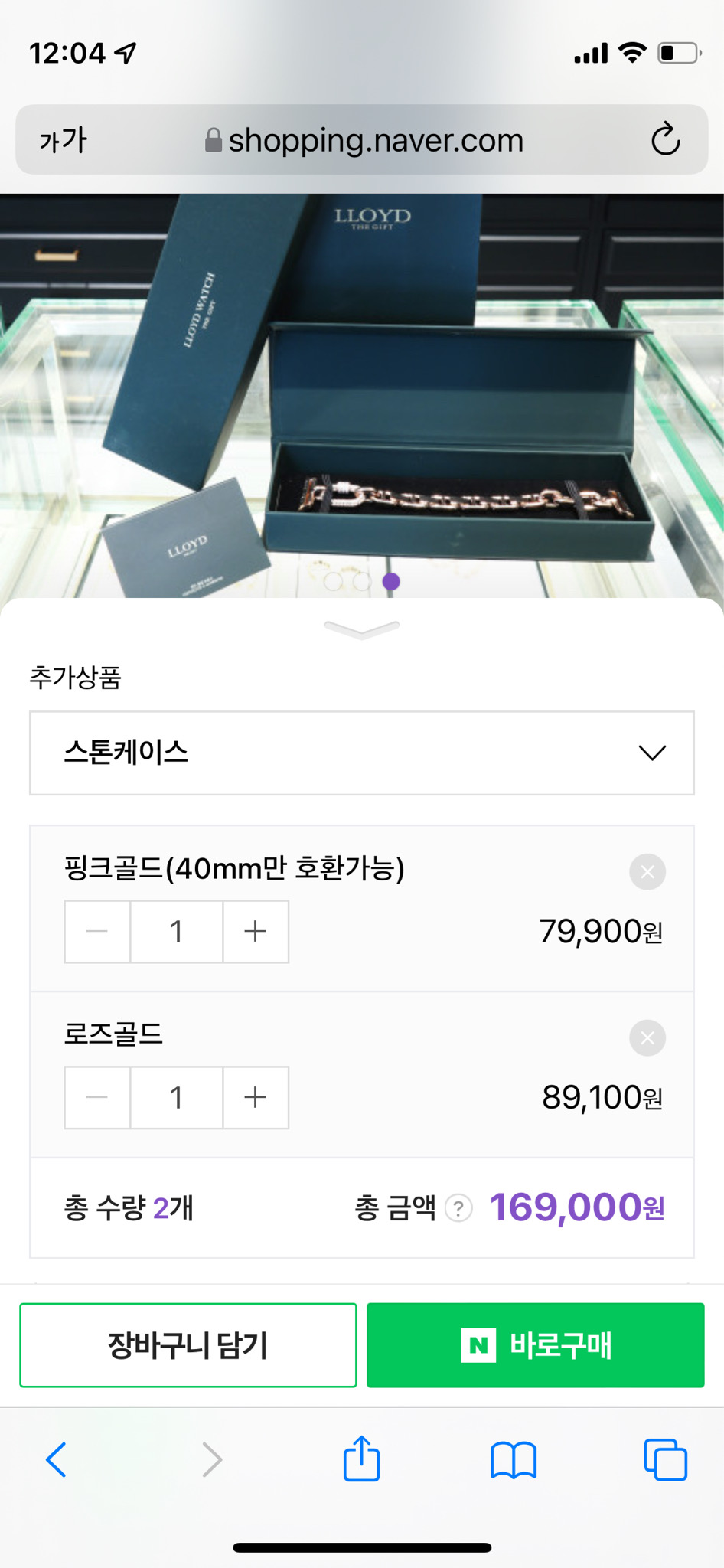Screen dimensions: 724x1568
Task: Open Safari bookmarks from bottom bar
Action: pyautogui.click(x=514, y=1459)
